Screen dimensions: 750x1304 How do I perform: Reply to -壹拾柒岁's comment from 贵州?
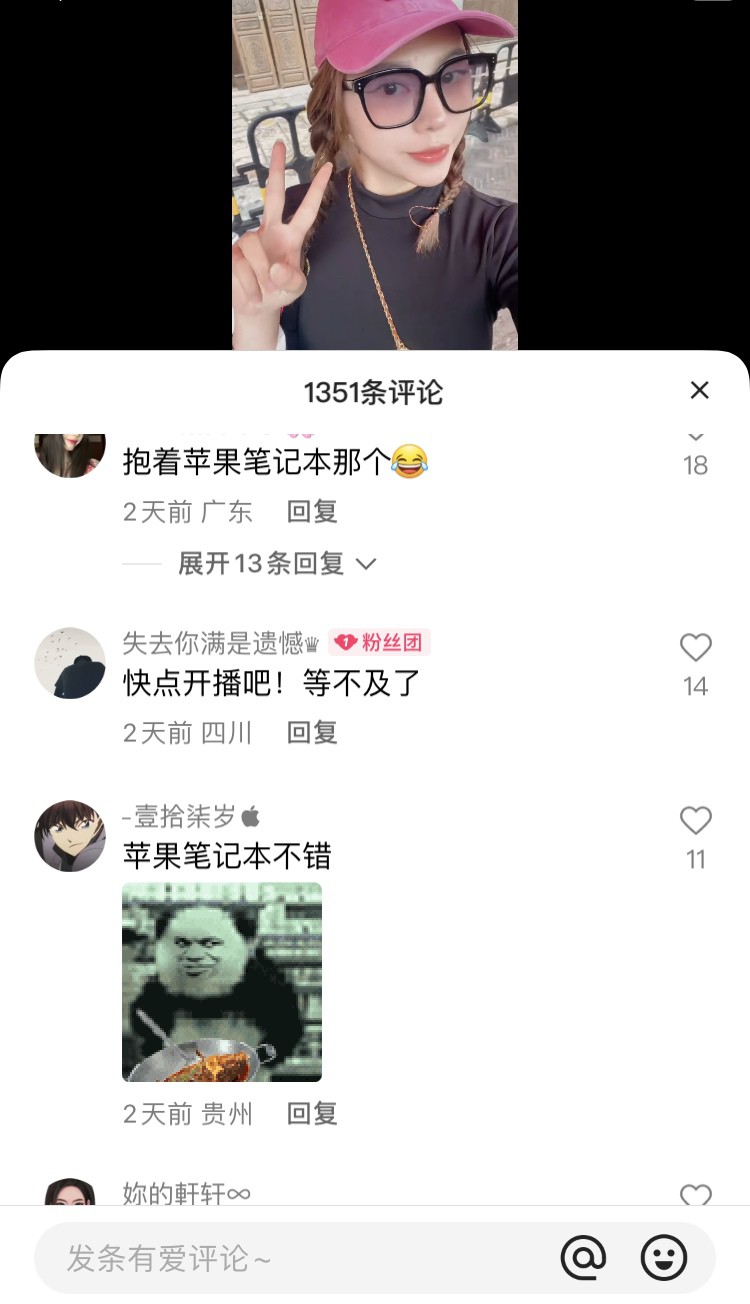pos(312,1114)
